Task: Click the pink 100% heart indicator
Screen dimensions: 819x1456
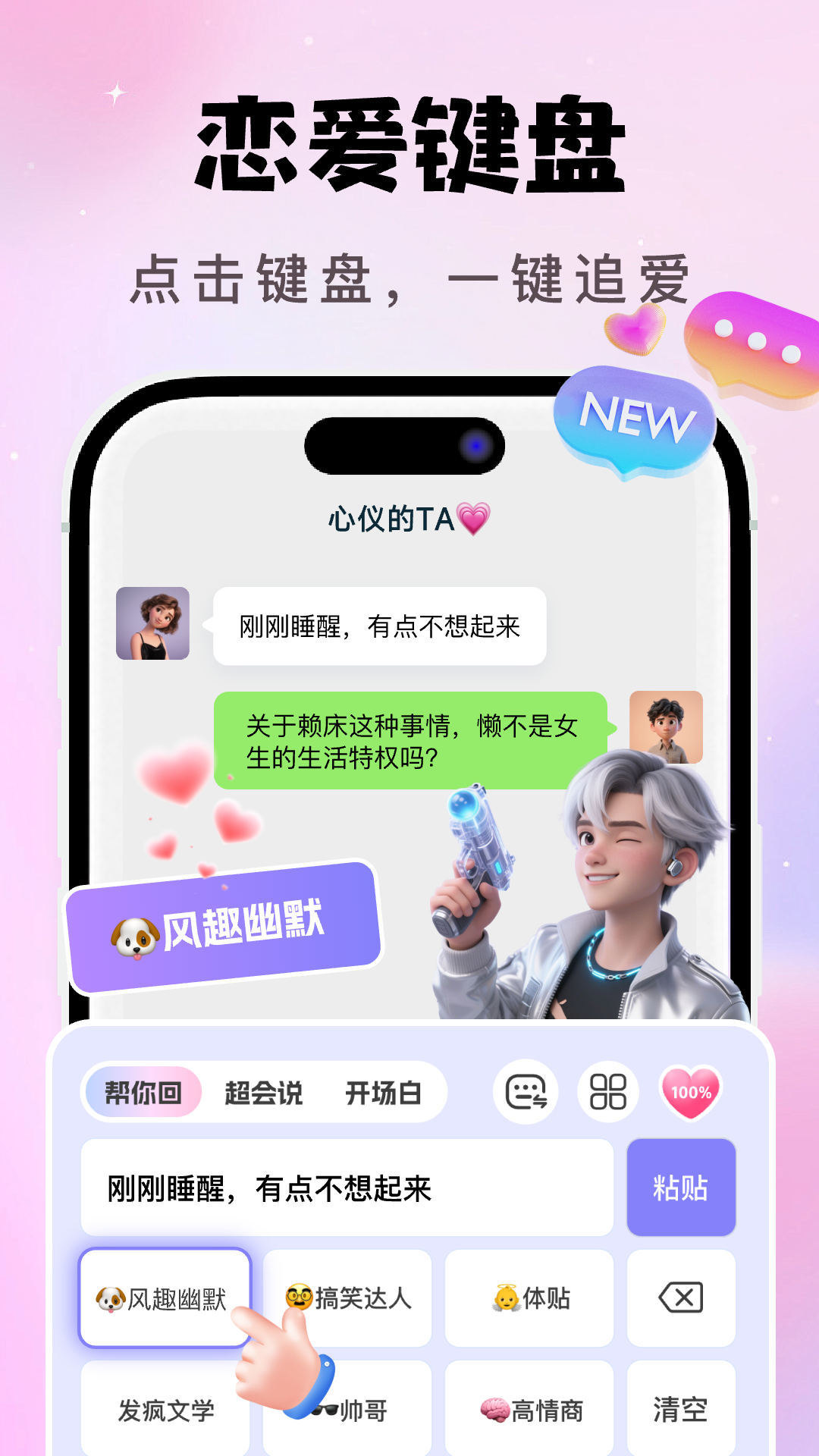Action: pos(691,1092)
